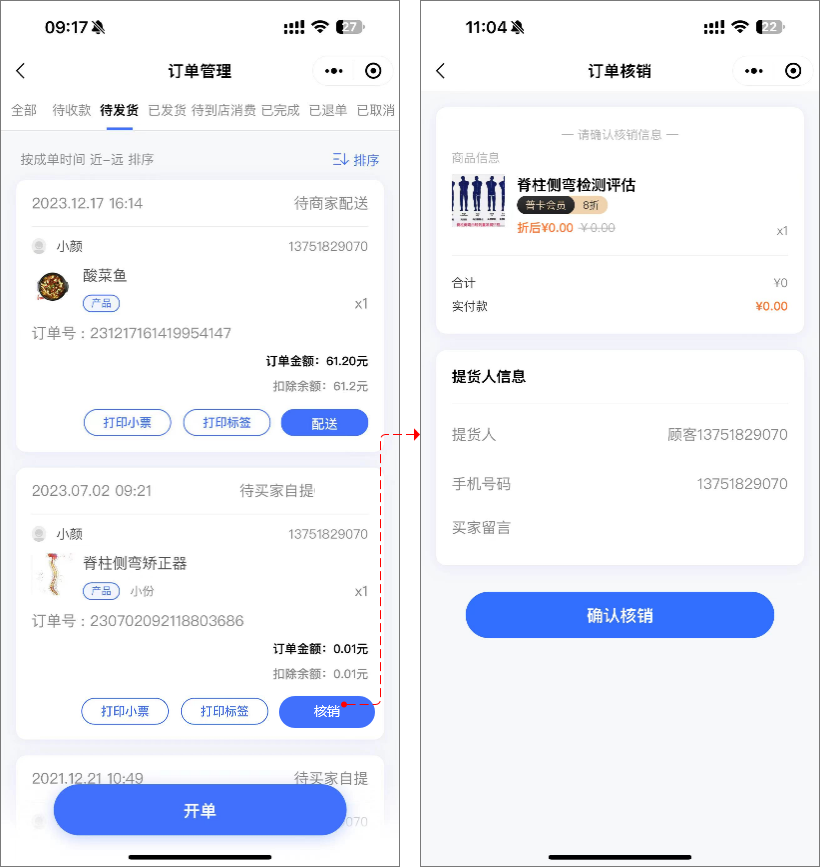Viewport: 820px width, 867px height.
Task: Select the 已退单 tab
Action: point(327,111)
